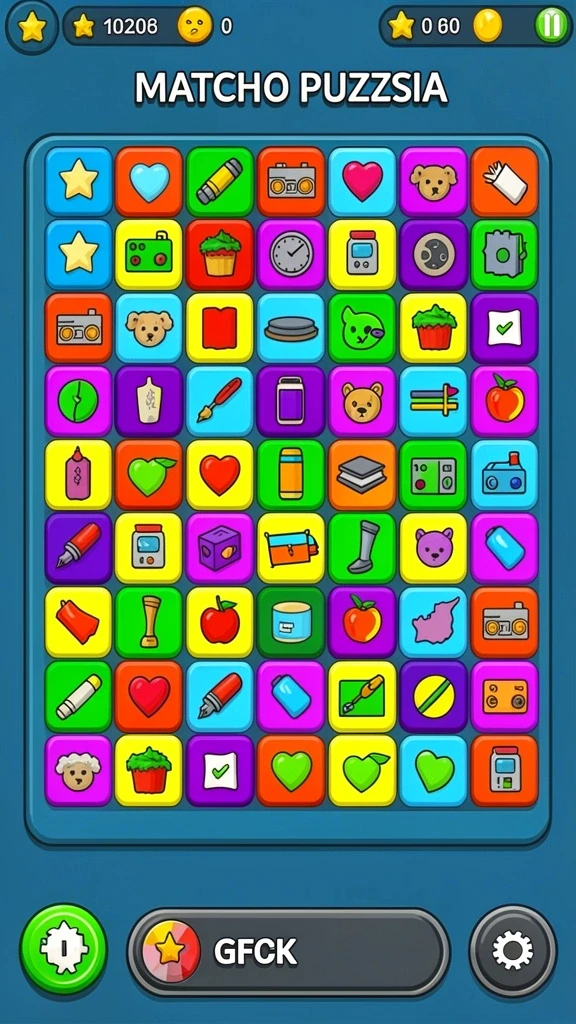Screen dimensions: 576x1024
Task: Tap the yellow crayon on green tile
Action: pyautogui.click(x=219, y=182)
